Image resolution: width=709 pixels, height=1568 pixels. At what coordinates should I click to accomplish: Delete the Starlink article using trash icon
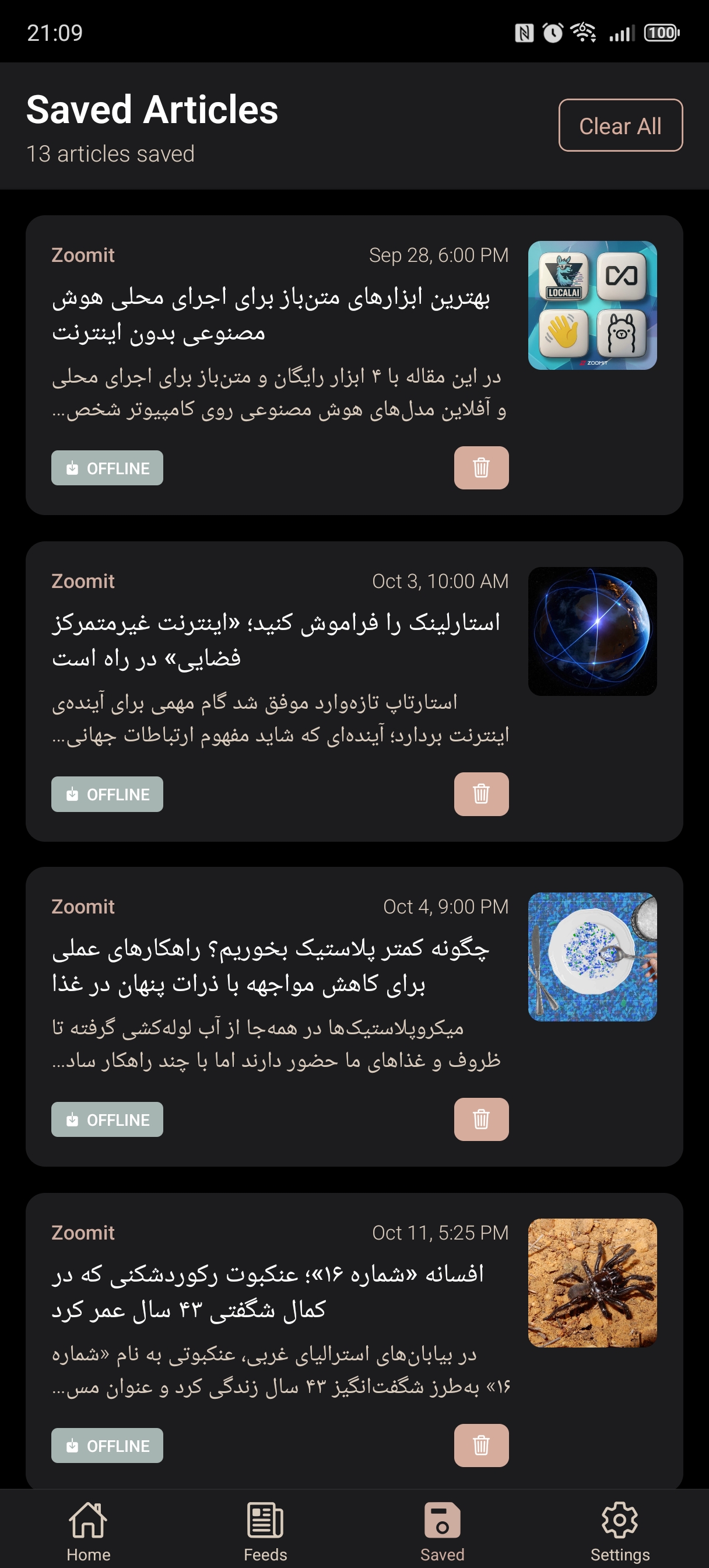tap(481, 794)
